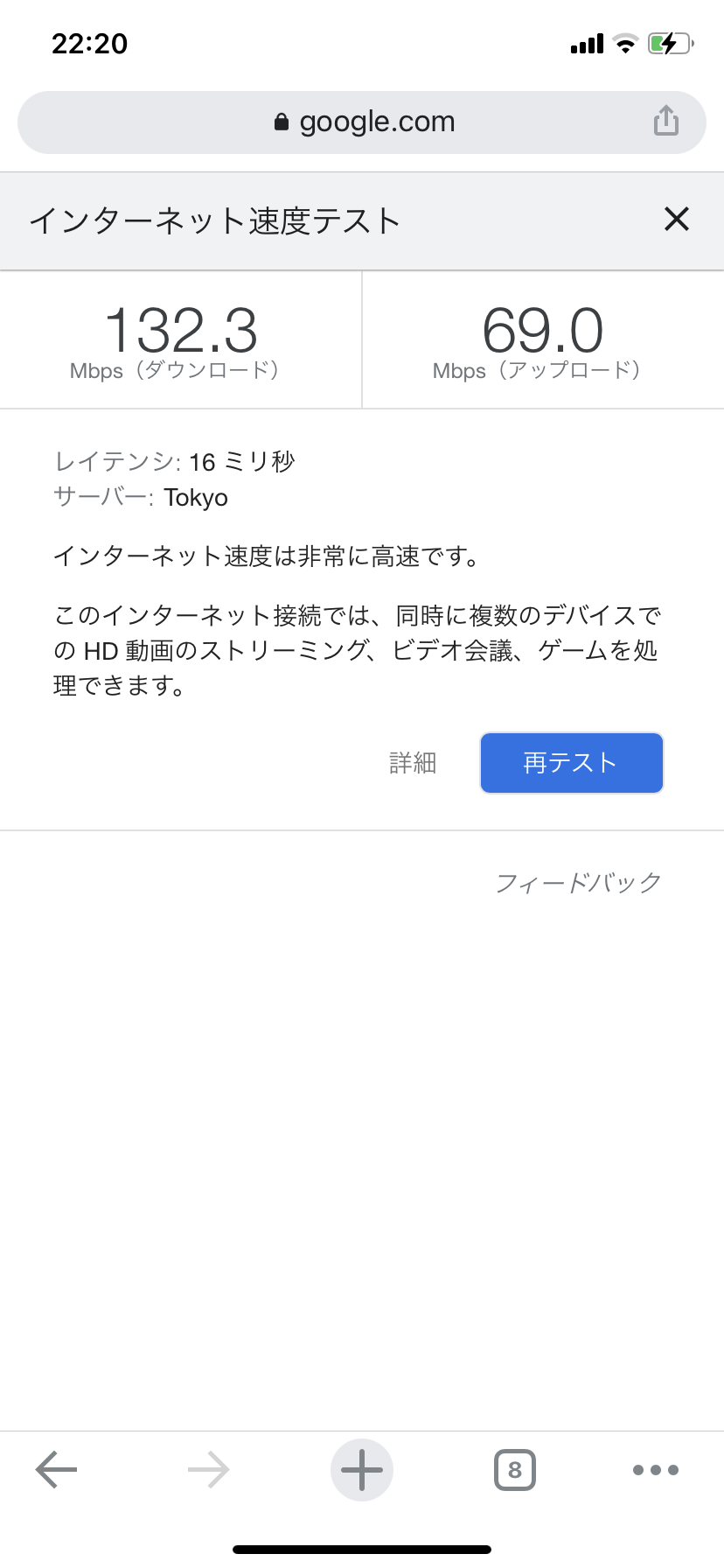
Task: Run the speed test again with 再テスト
Action: pyautogui.click(x=571, y=763)
